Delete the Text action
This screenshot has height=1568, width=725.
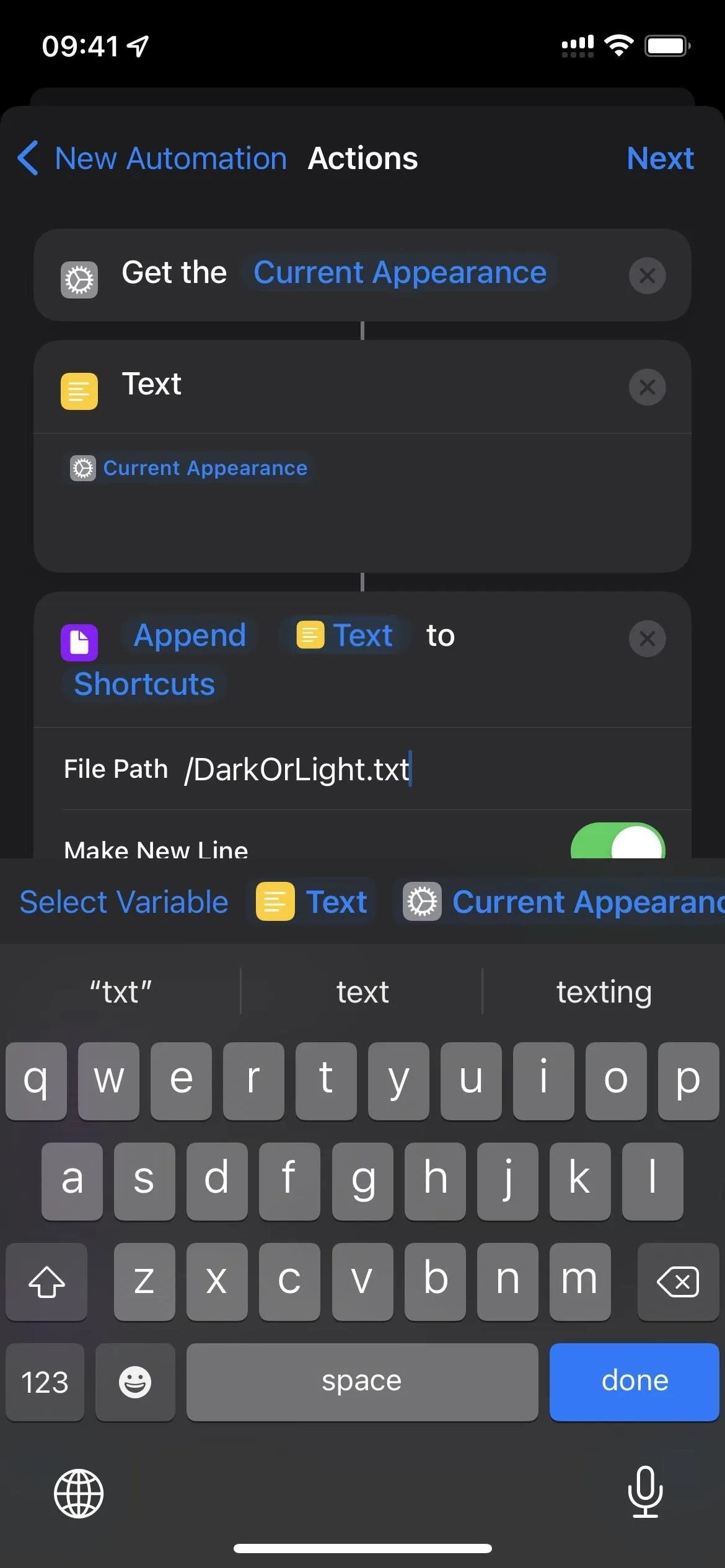click(x=647, y=387)
